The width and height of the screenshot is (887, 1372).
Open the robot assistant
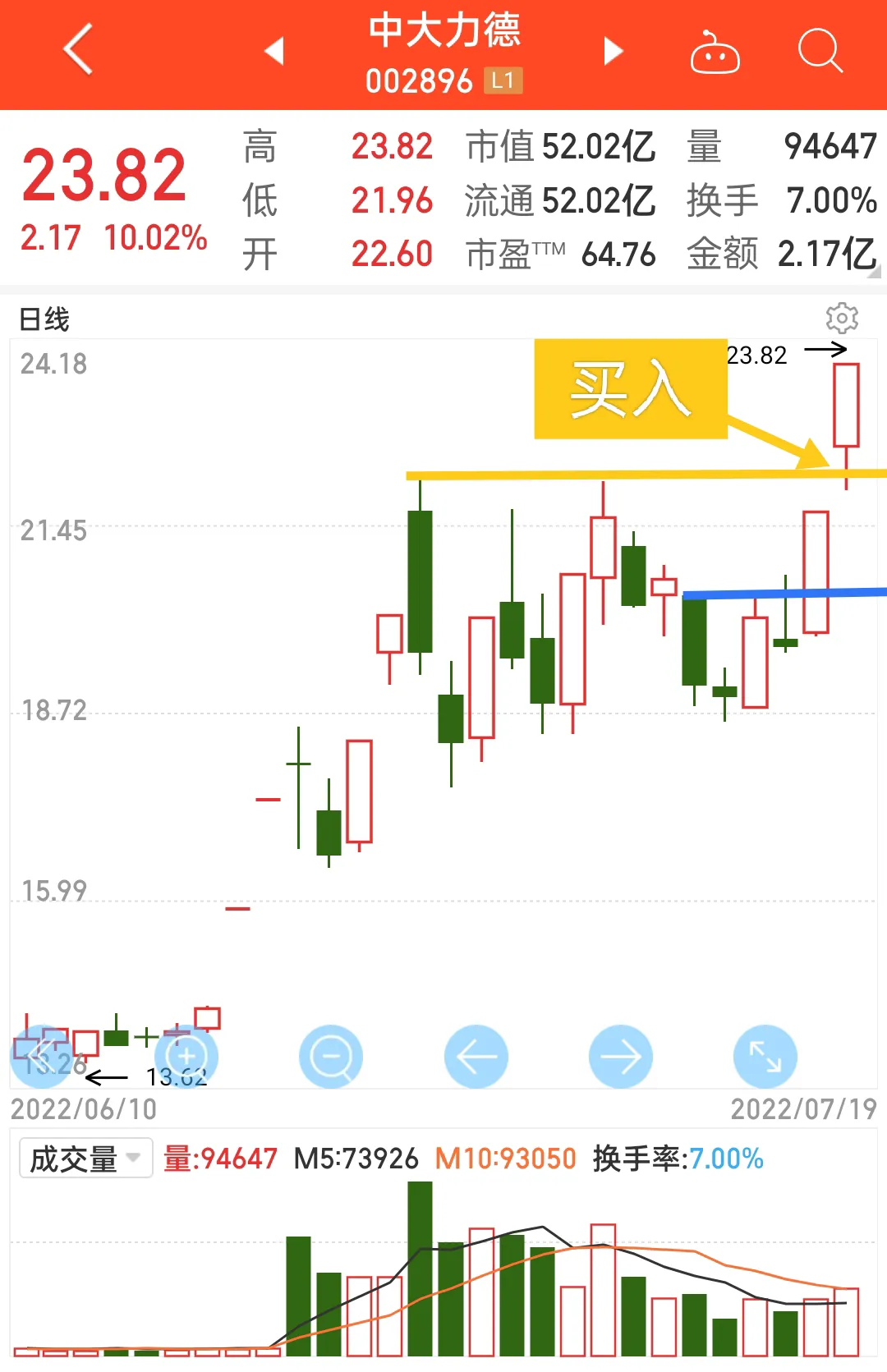[x=715, y=53]
